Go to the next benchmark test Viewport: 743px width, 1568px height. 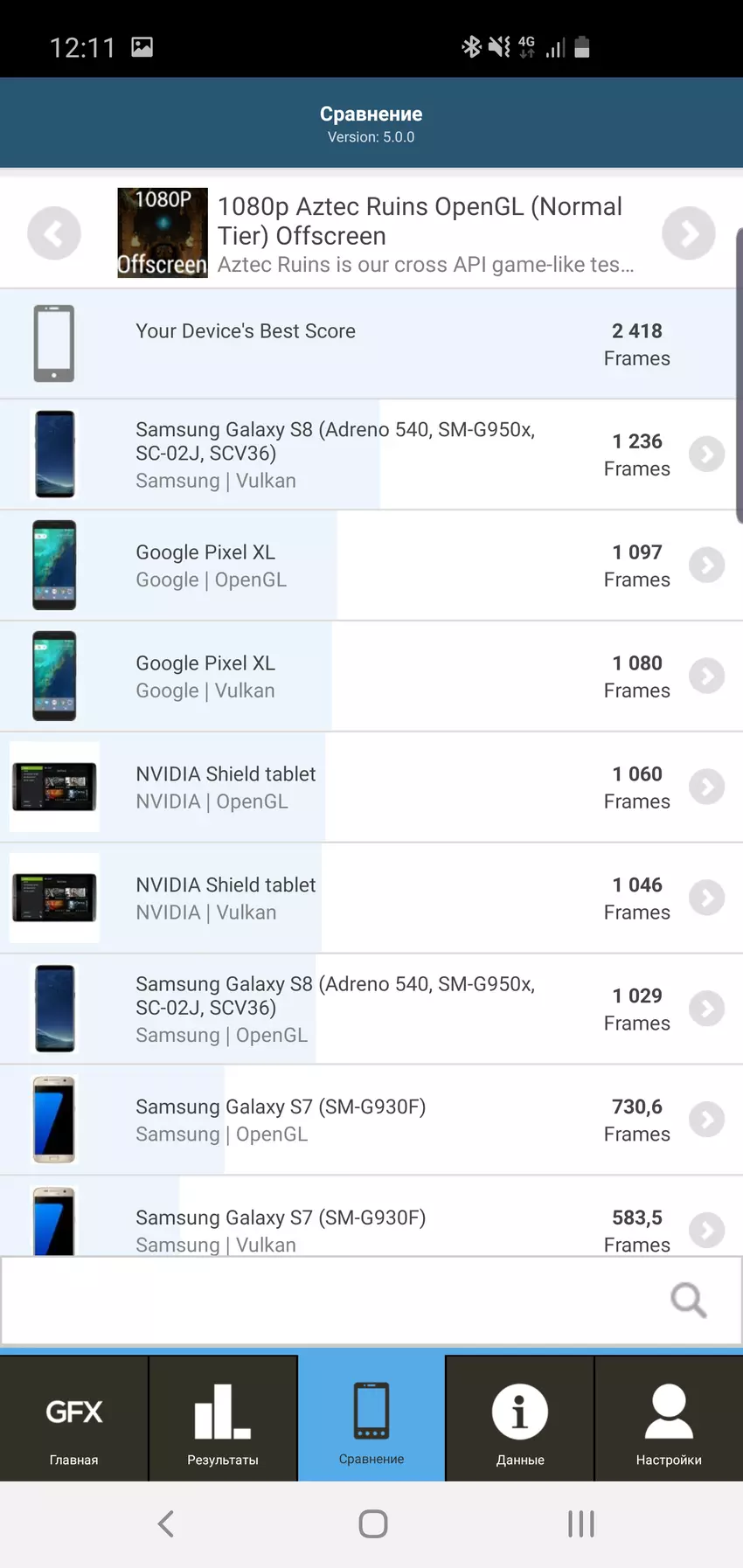point(688,233)
